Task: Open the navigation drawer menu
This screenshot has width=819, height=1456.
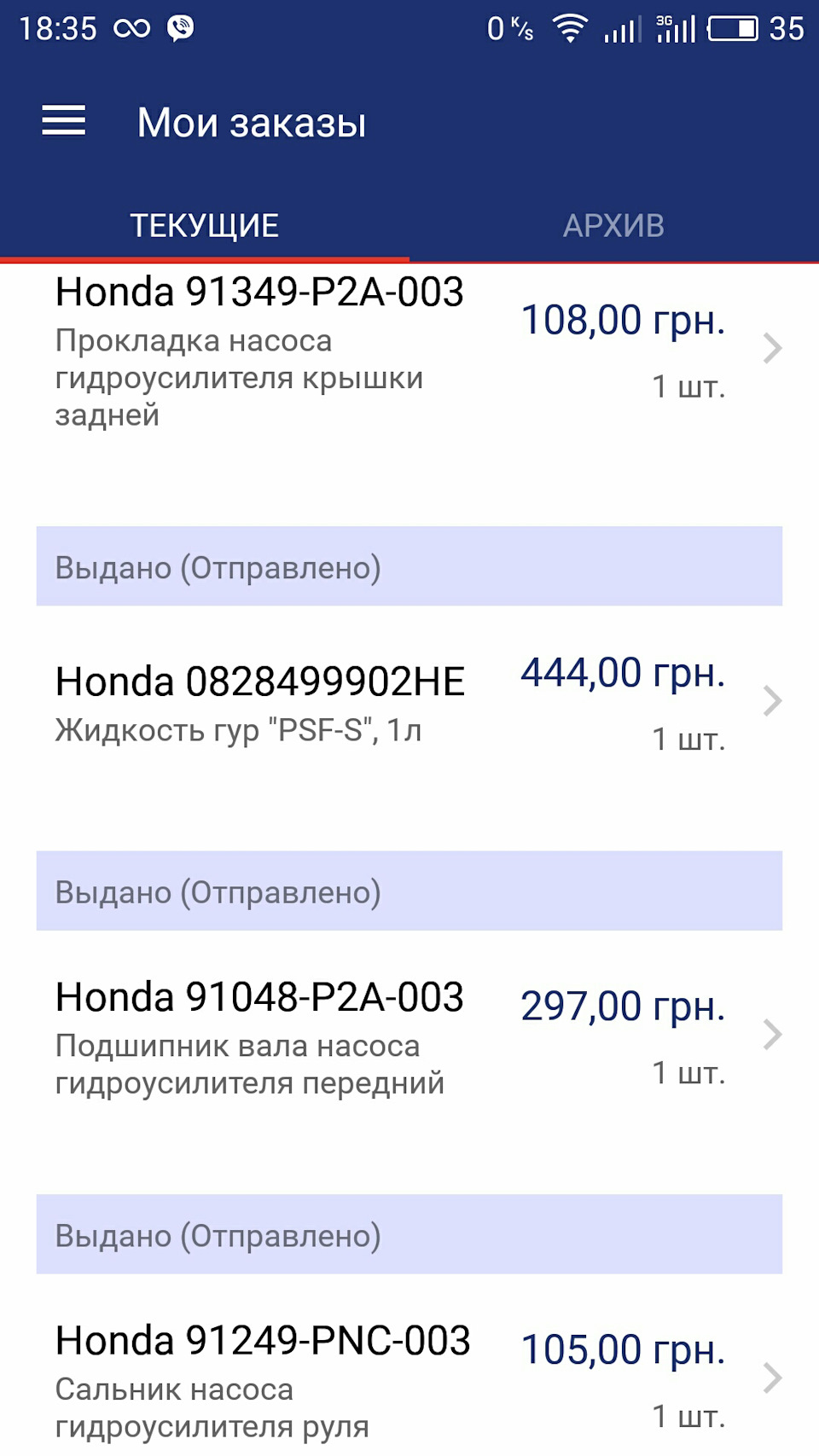Action: point(64,121)
